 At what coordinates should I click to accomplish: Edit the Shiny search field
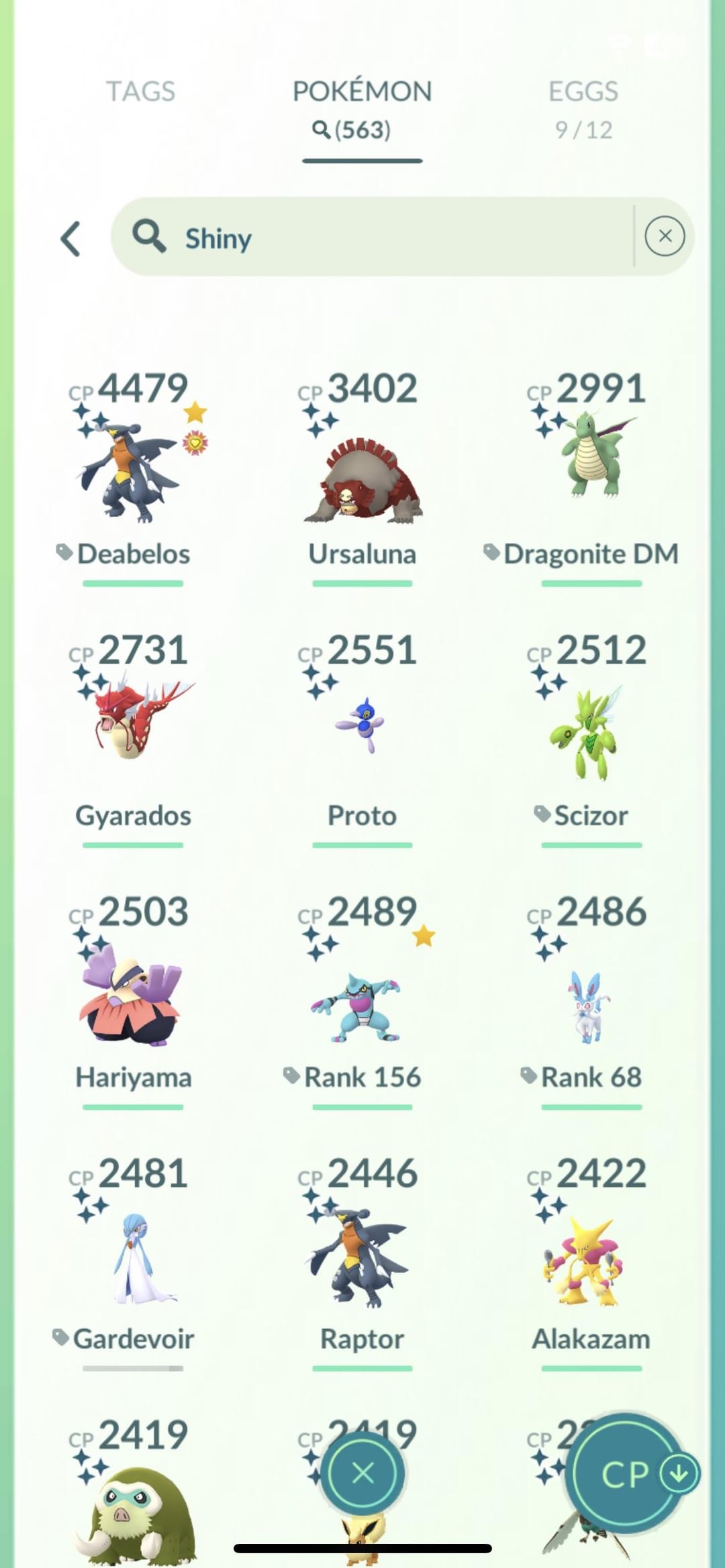click(x=376, y=238)
